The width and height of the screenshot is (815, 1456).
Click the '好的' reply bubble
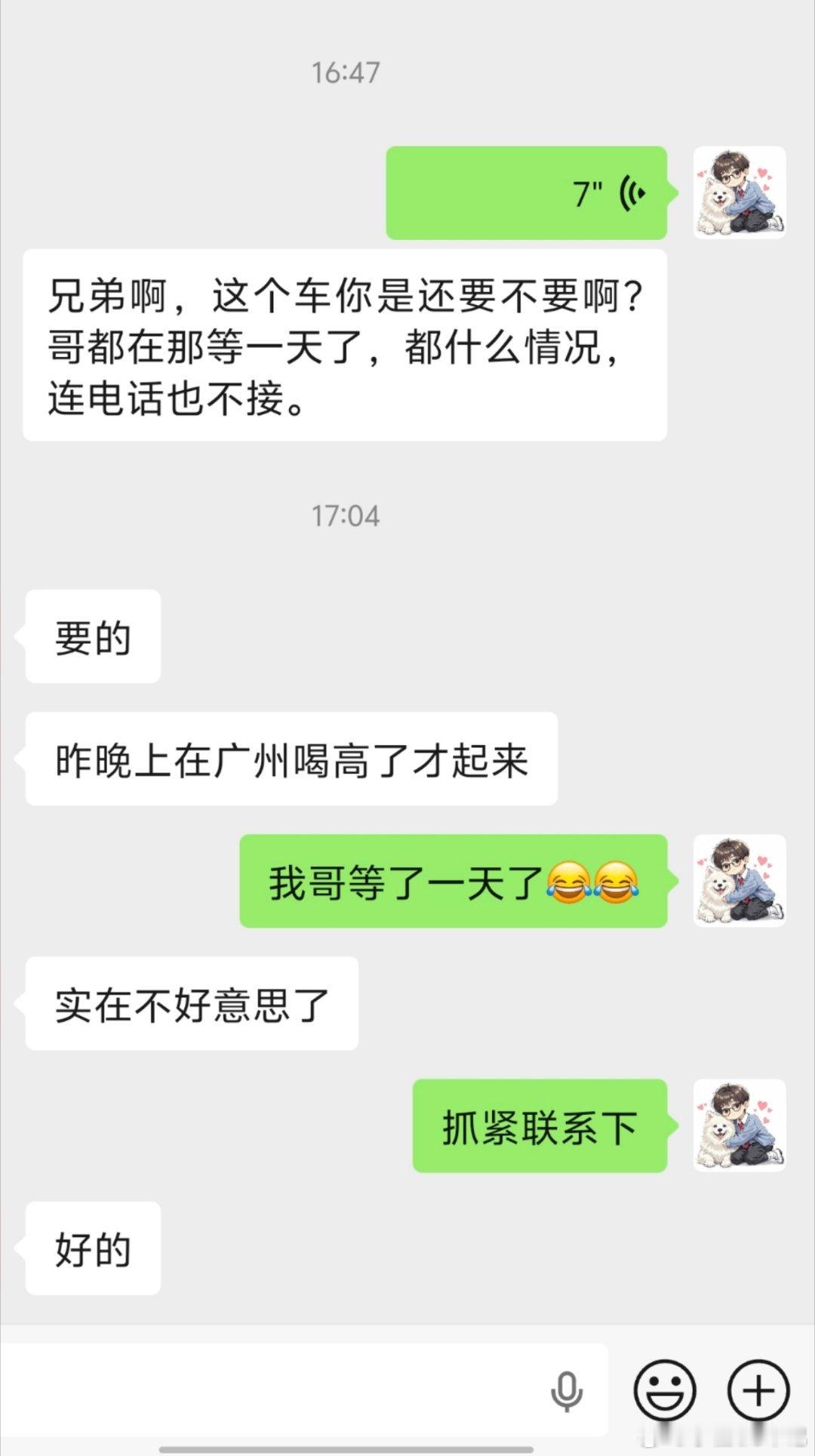tap(93, 1248)
